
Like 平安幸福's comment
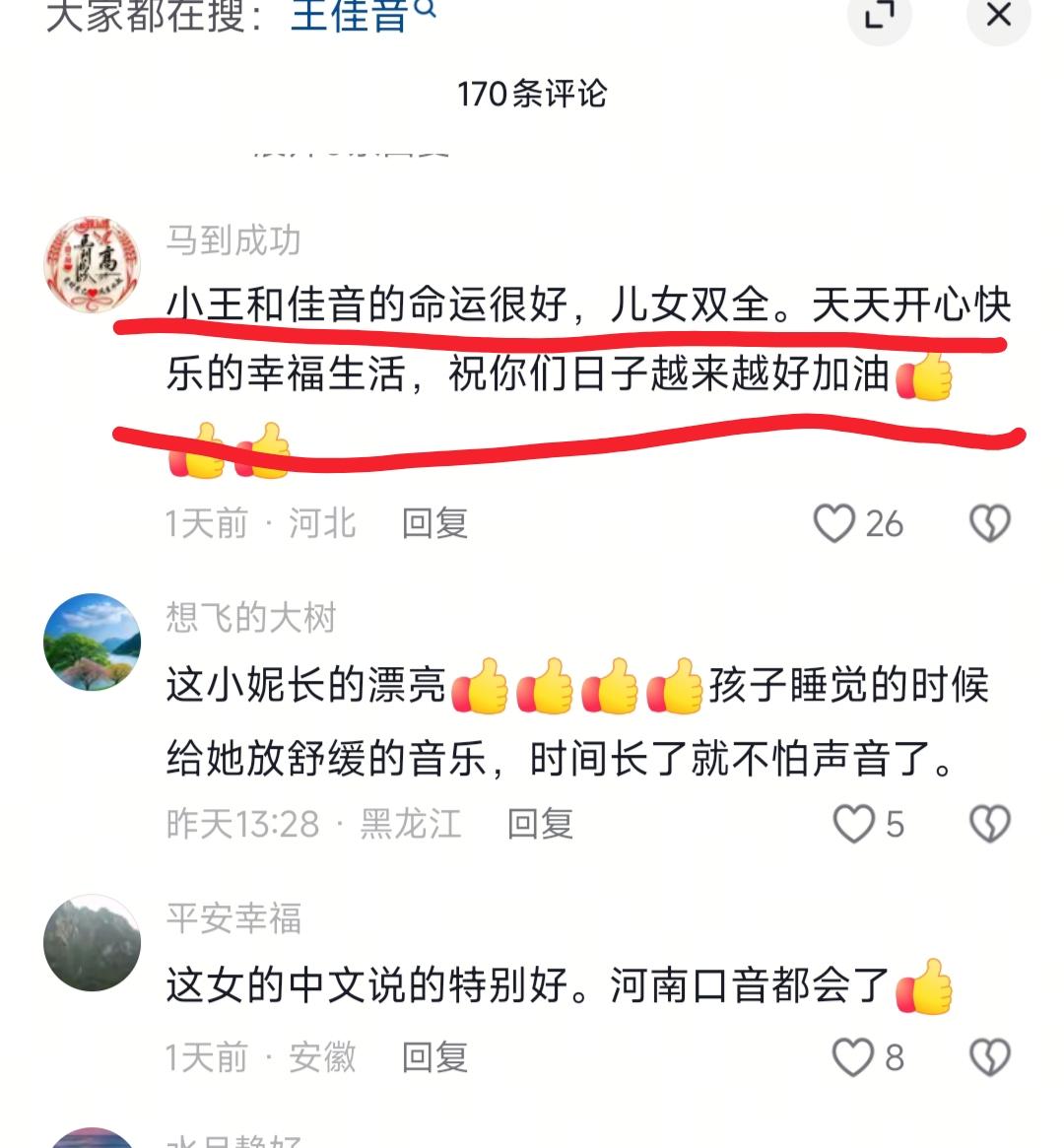[x=852, y=1057]
